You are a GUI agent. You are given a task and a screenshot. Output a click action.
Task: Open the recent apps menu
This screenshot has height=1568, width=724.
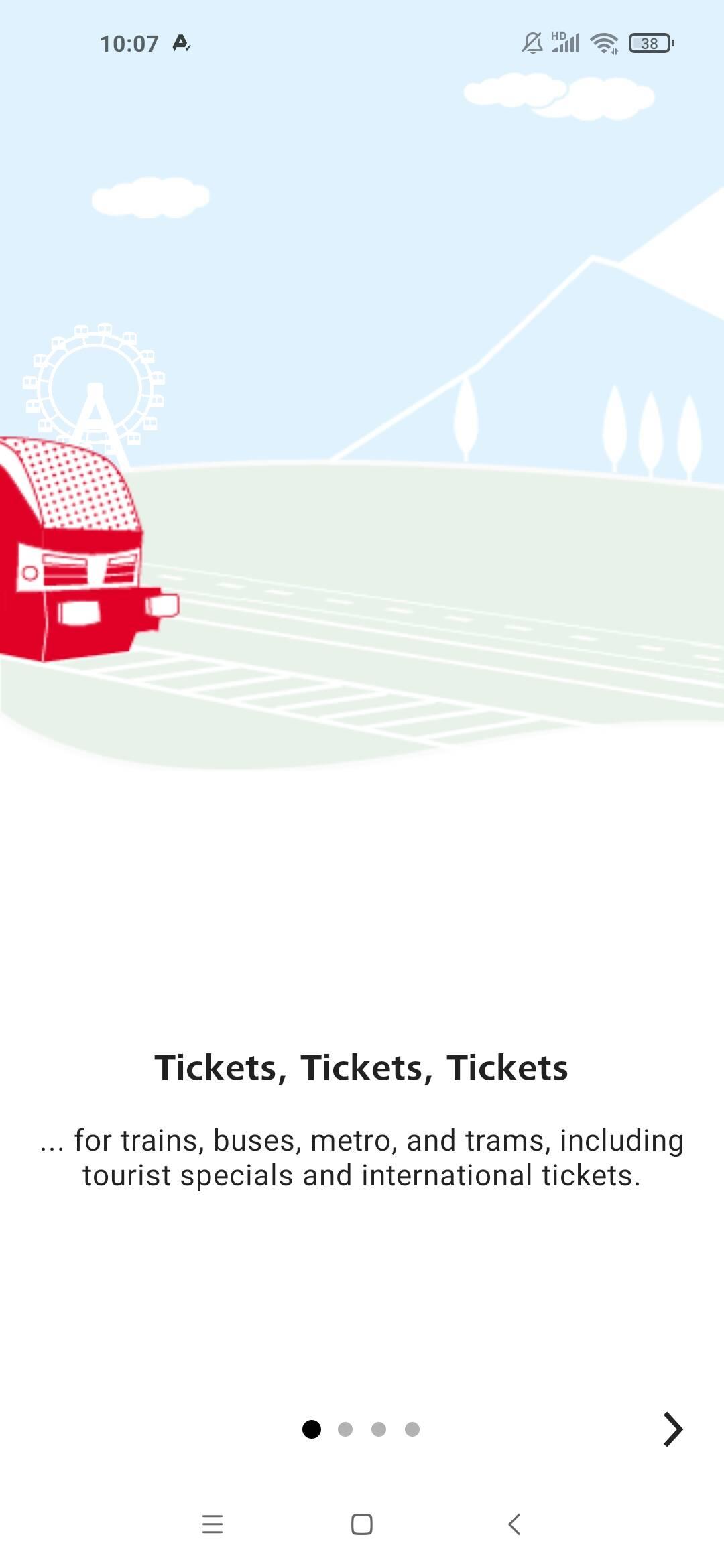point(213,1524)
